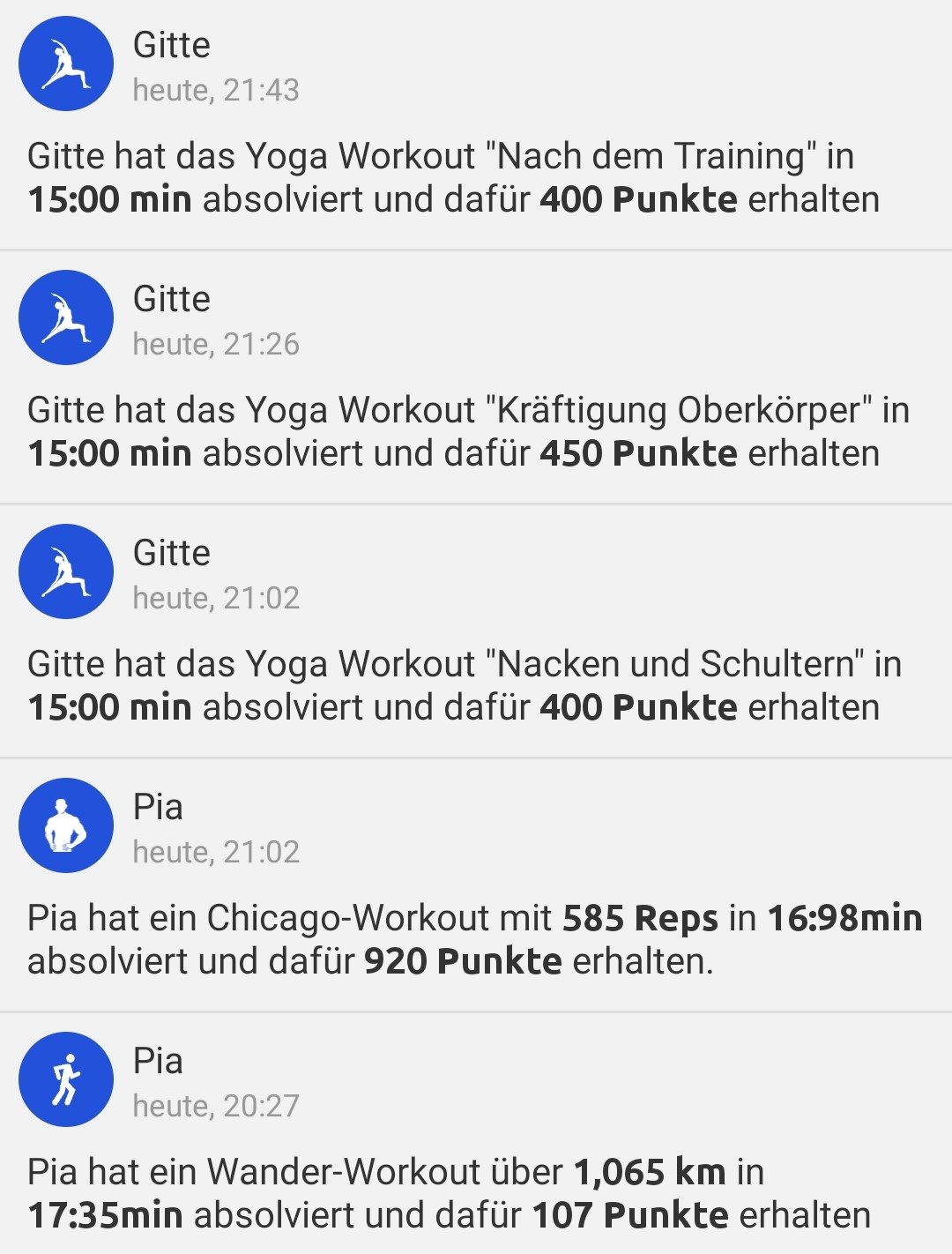This screenshot has width=952, height=1254.
Task: Open Gitte's profile from the topmost post
Action: pos(170,46)
